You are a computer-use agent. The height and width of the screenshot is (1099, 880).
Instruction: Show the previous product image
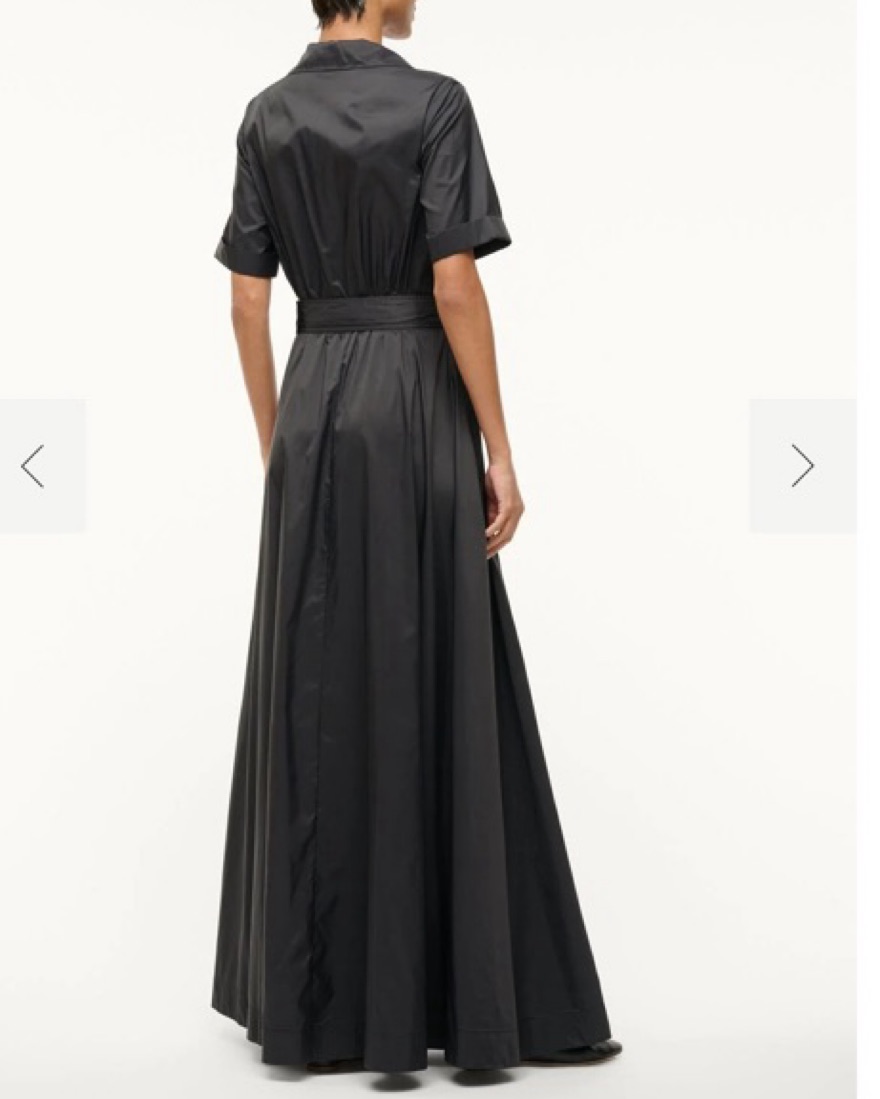[x=34, y=466]
